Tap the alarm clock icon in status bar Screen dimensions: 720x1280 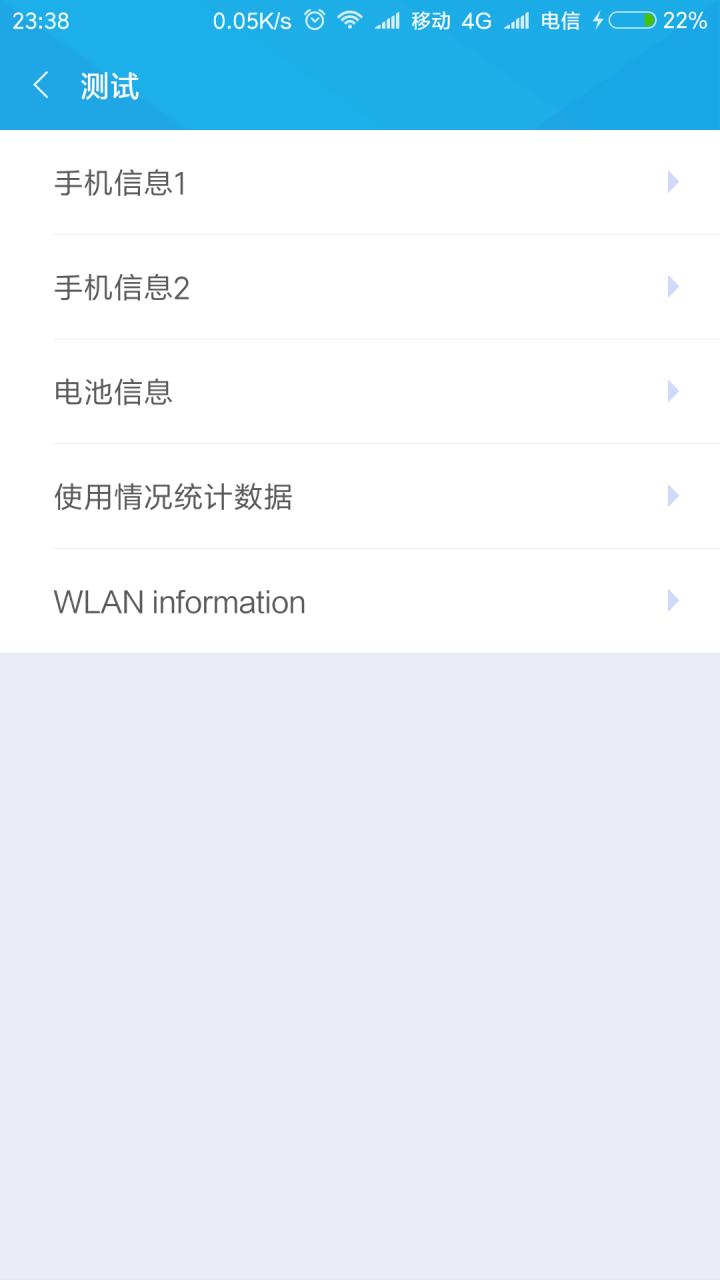tap(316, 20)
